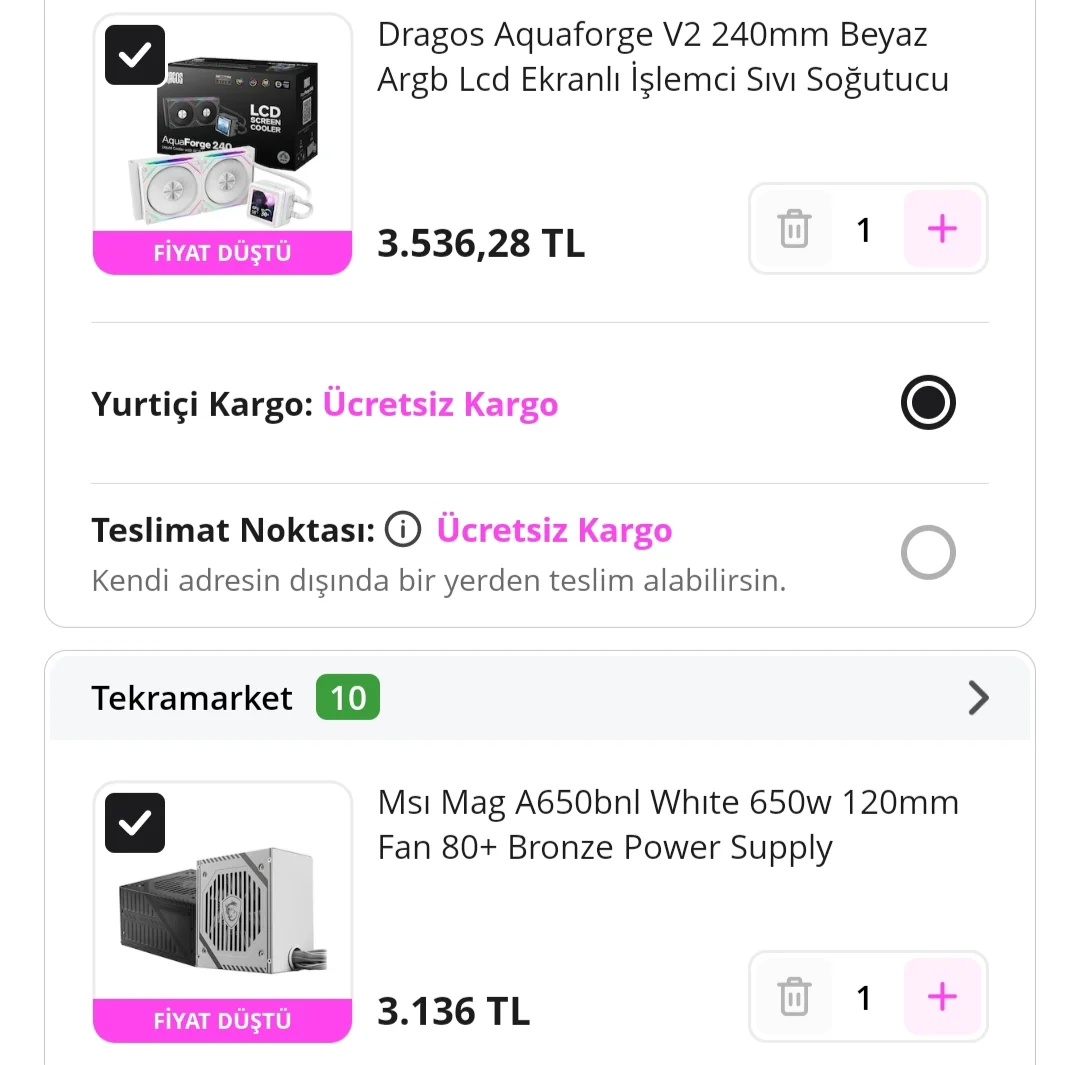Open the Tekramarket seller page
The width and height of the screenshot is (1080, 1065).
pyautogui.click(x=977, y=698)
